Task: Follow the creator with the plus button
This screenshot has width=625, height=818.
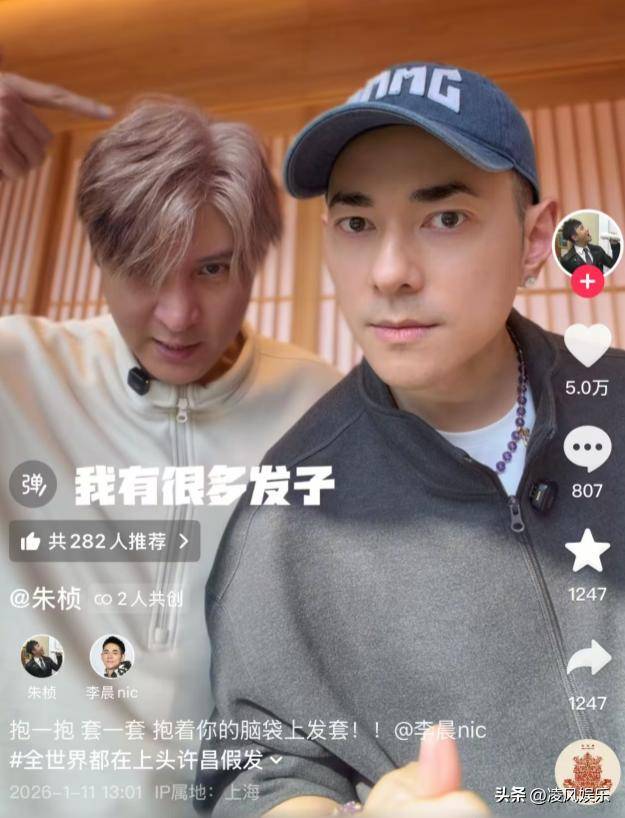Action: (587, 282)
